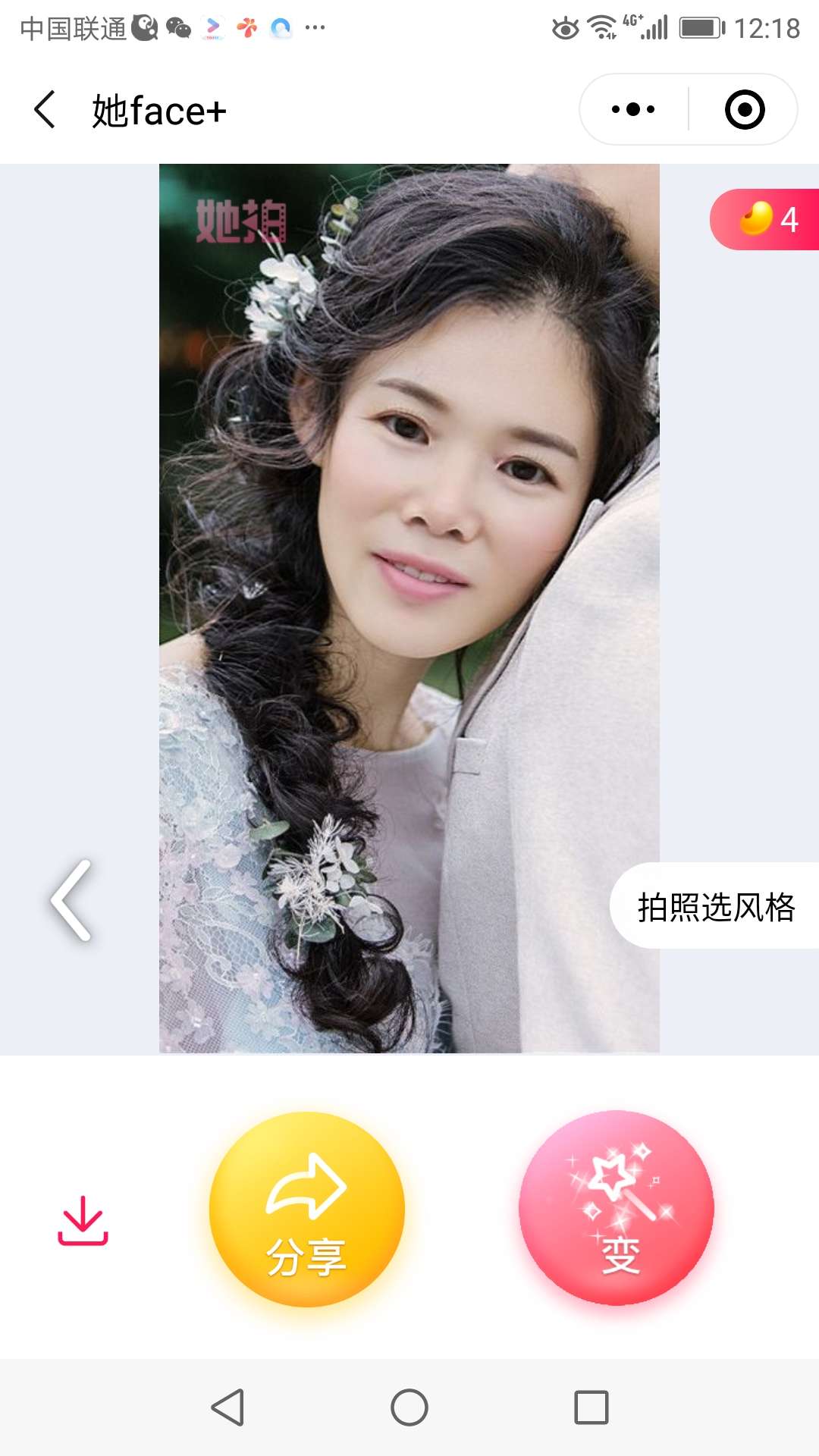Tap the circular mini program exit button

745,109
